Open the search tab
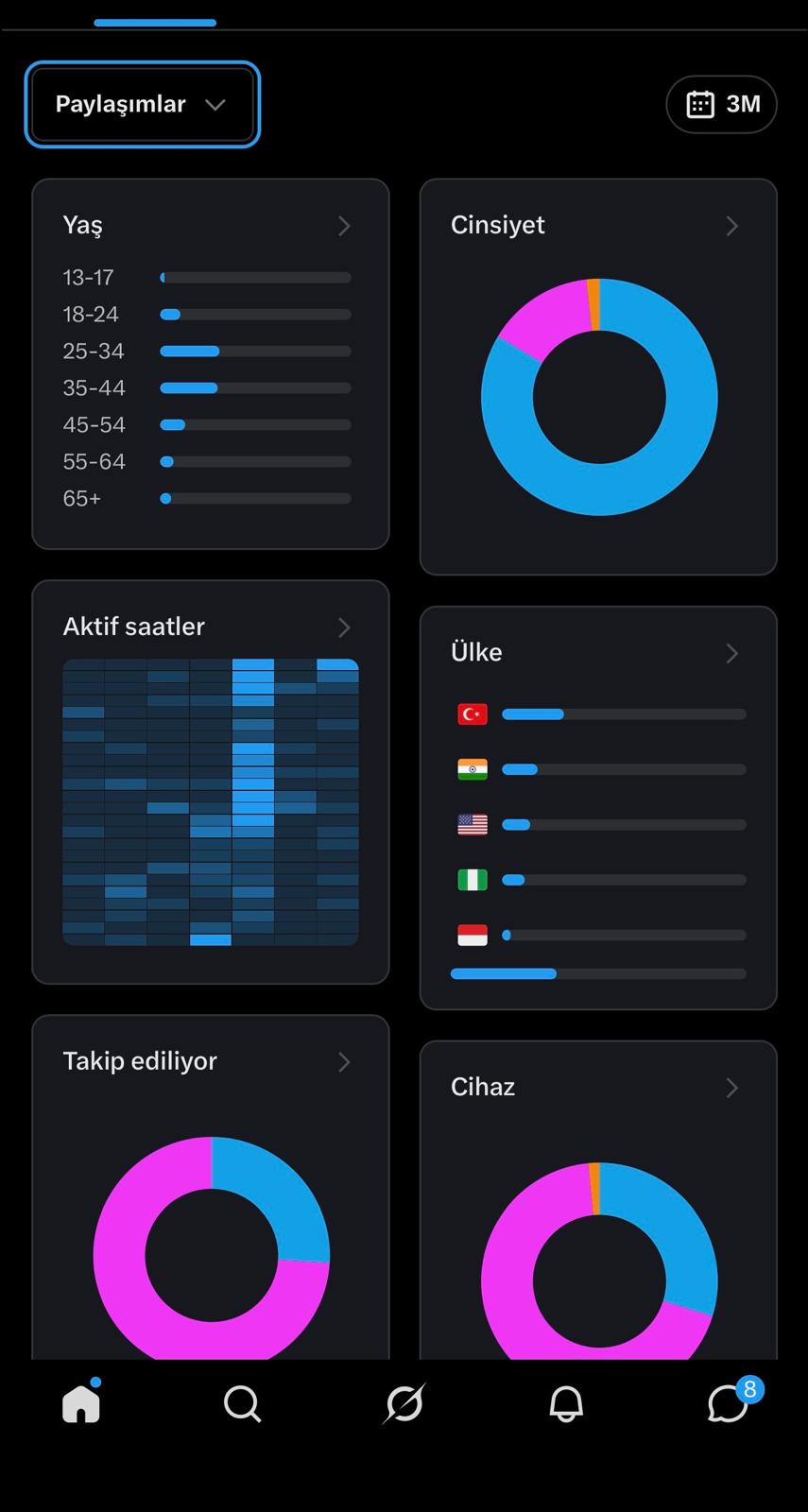The height and width of the screenshot is (1512, 808). [x=242, y=1403]
